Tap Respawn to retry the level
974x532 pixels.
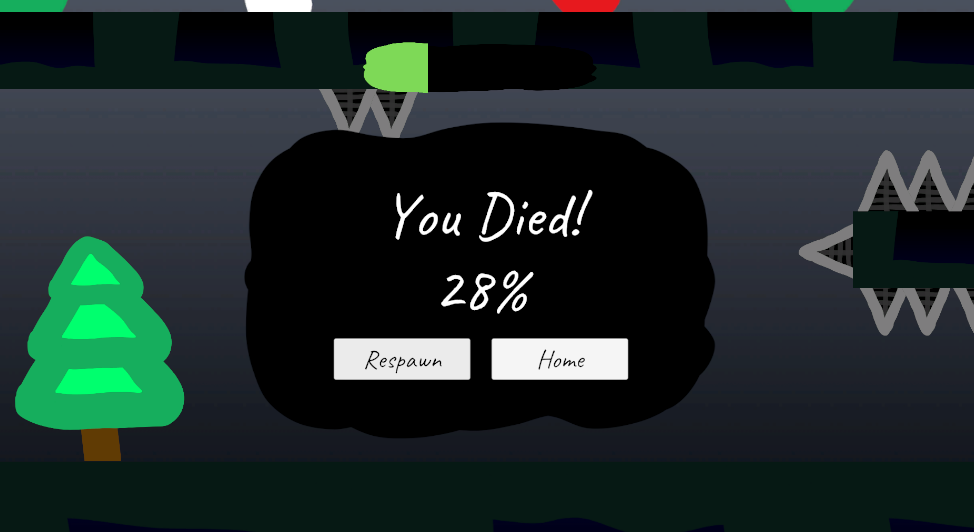point(402,359)
